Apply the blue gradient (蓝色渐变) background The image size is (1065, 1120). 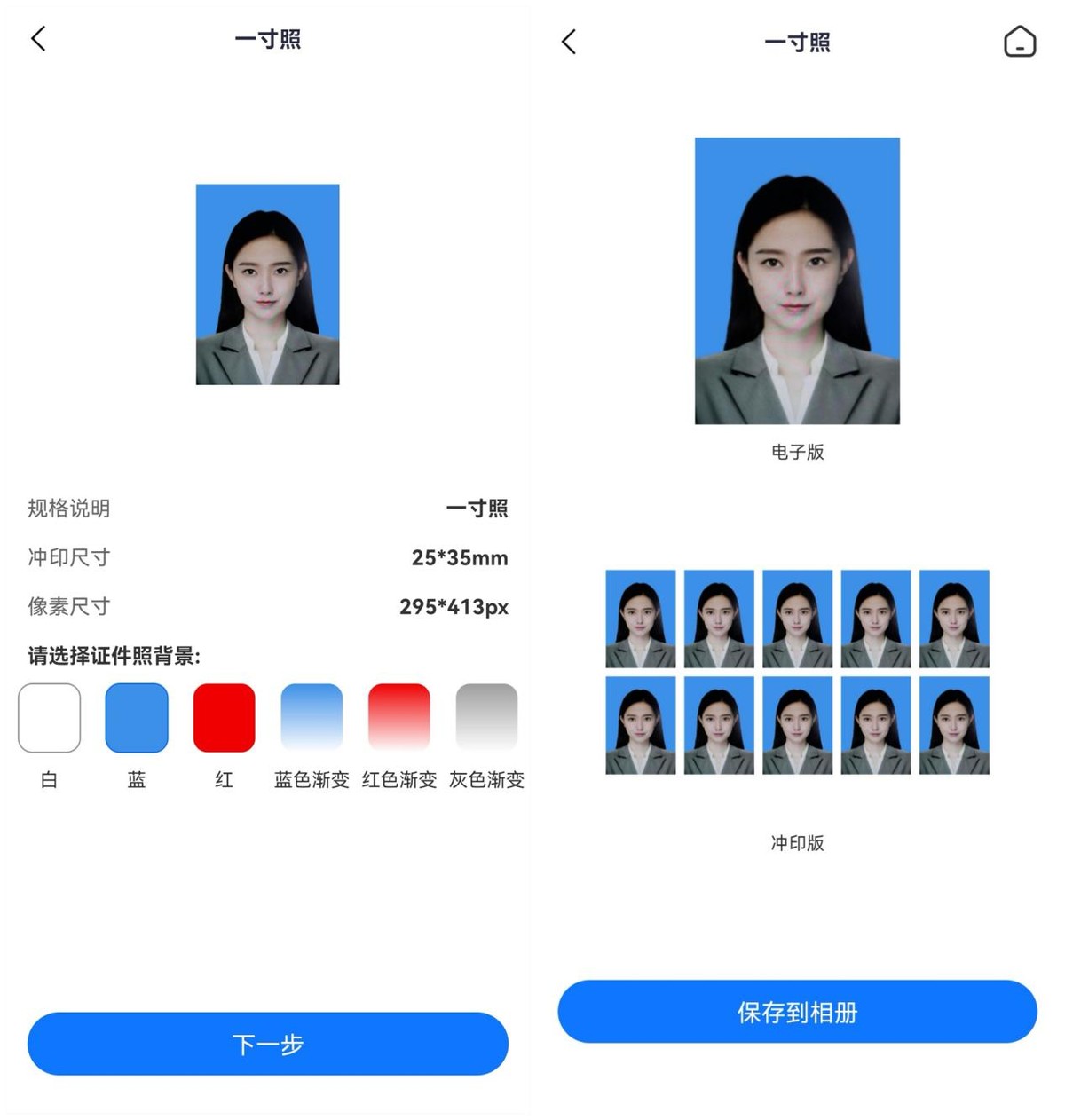311,716
